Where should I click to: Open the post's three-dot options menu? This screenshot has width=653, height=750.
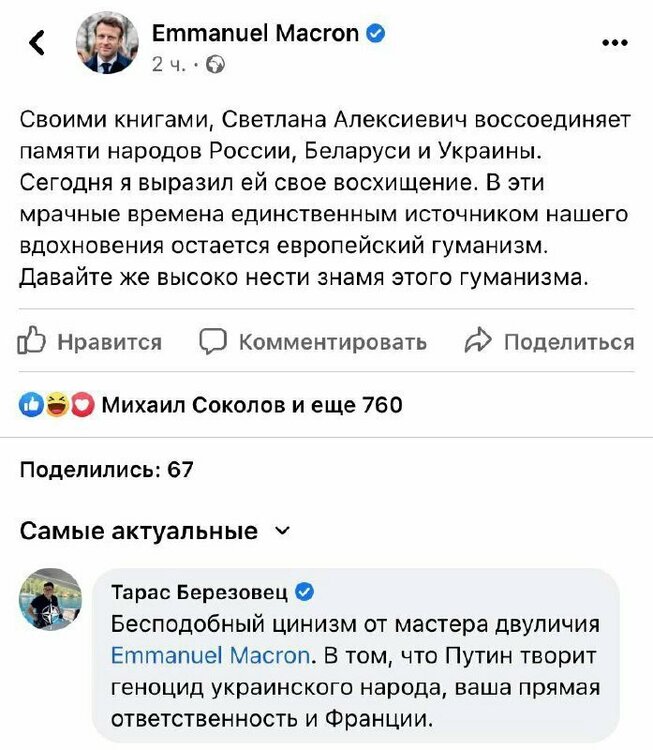coord(613,43)
